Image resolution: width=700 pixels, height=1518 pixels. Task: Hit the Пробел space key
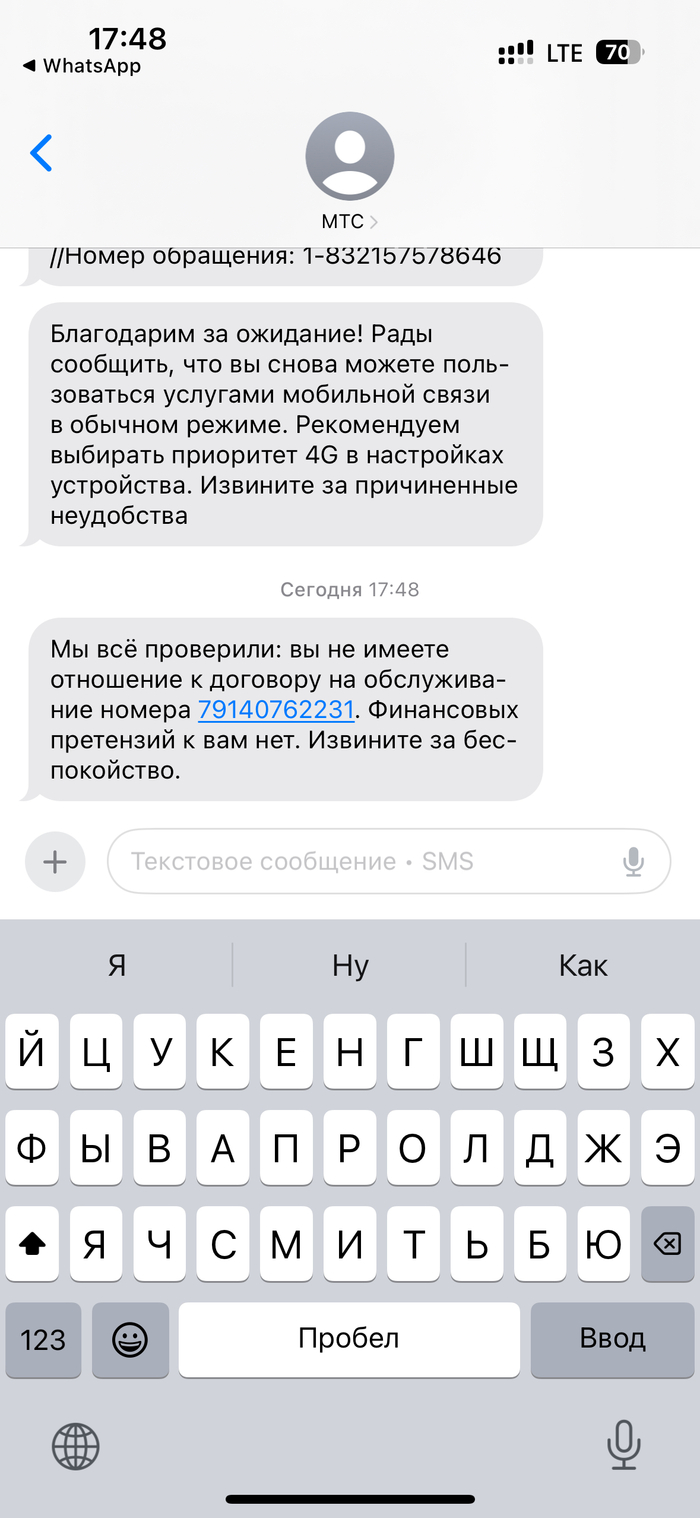(349, 1339)
